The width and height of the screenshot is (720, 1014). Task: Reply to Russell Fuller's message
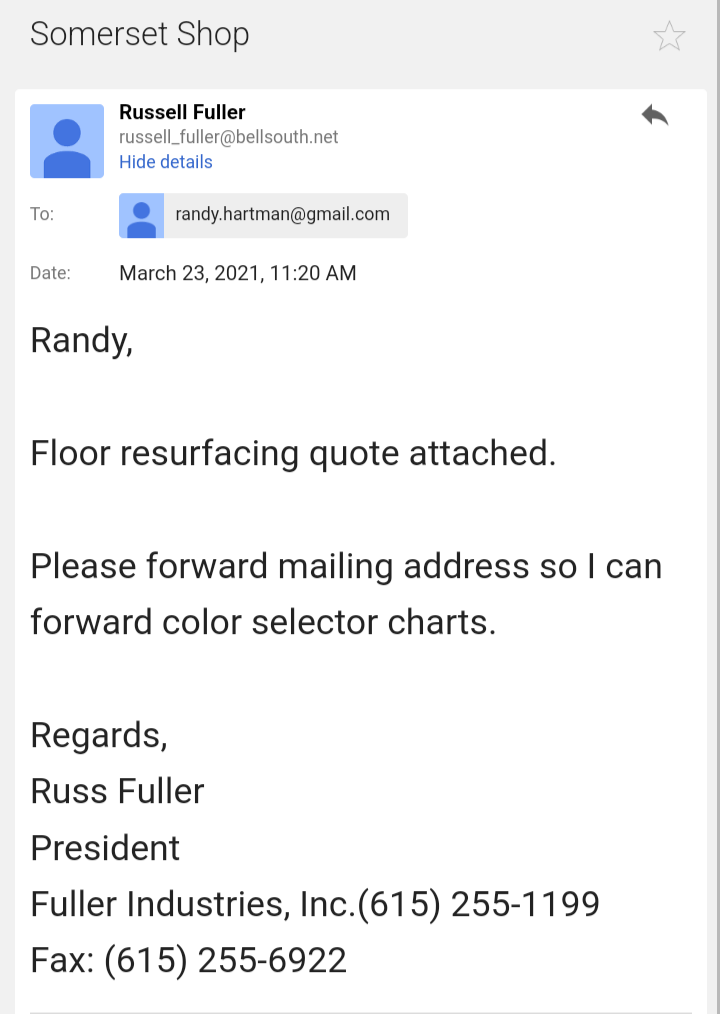[655, 116]
